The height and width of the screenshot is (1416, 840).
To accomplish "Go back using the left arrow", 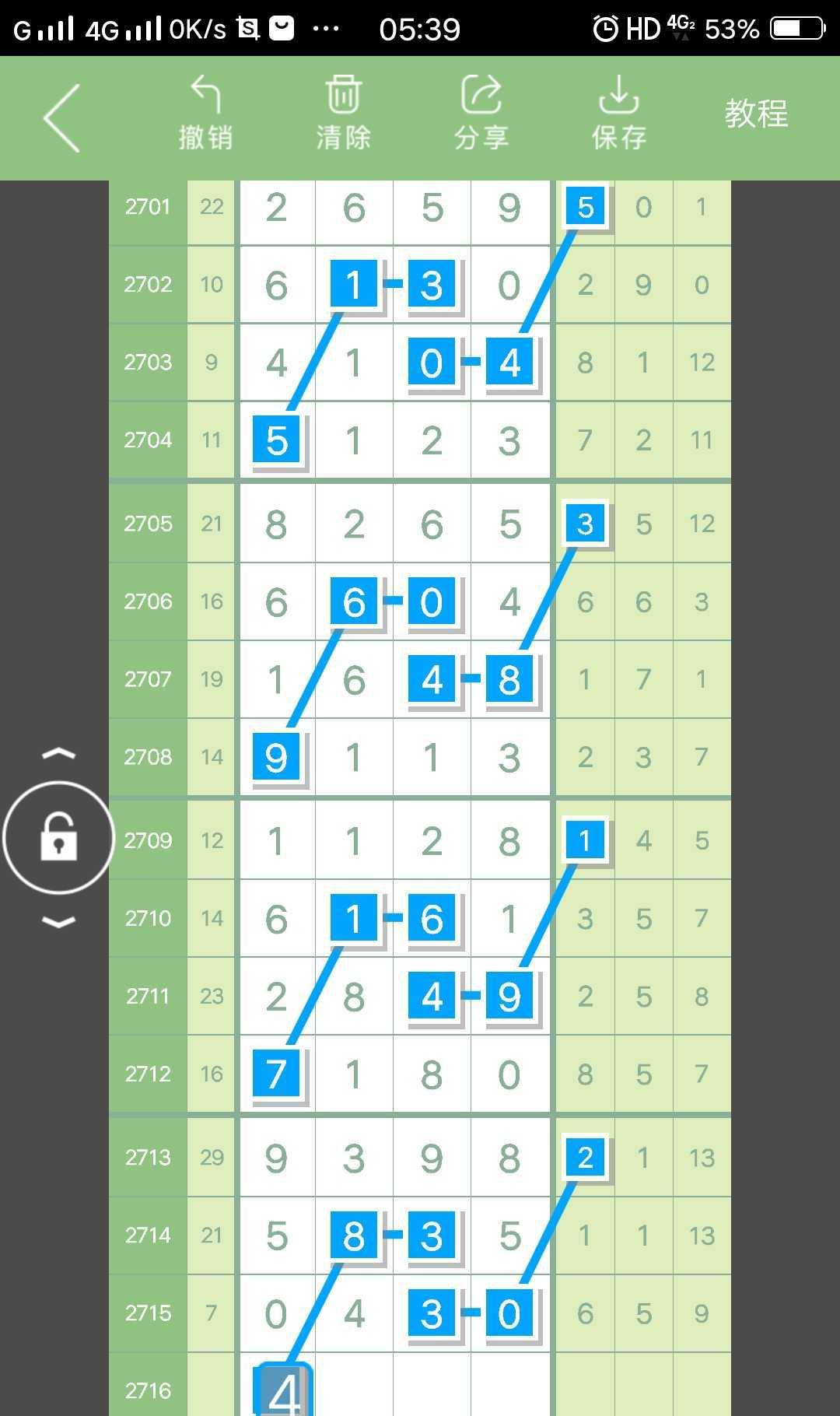I will point(62,118).
